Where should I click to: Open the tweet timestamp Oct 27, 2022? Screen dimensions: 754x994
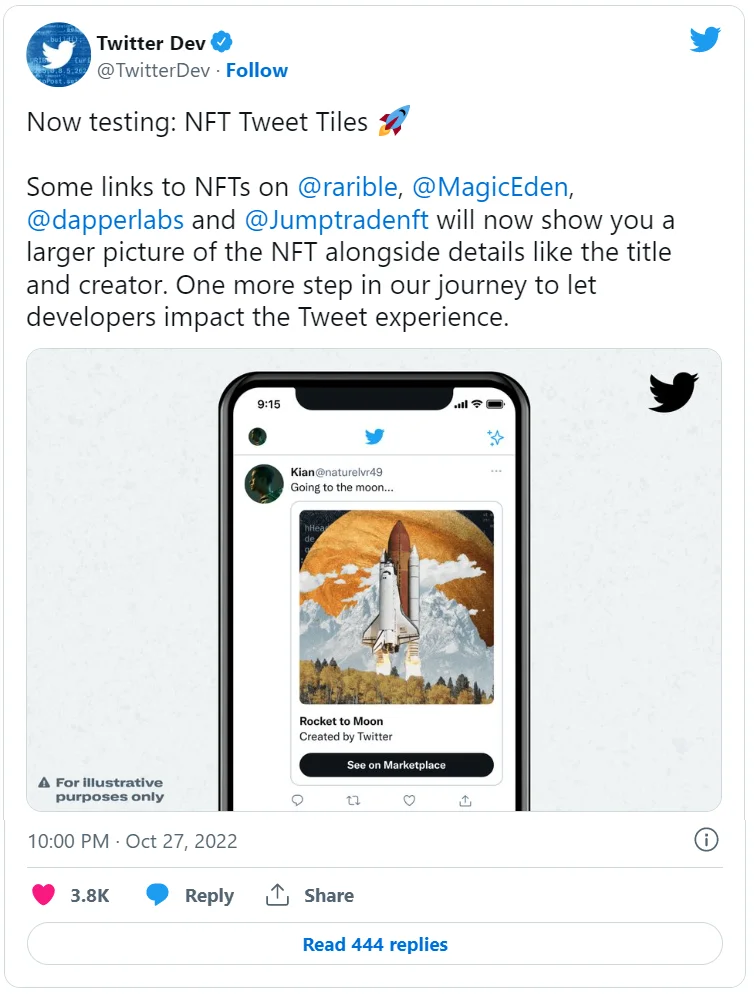(132, 840)
